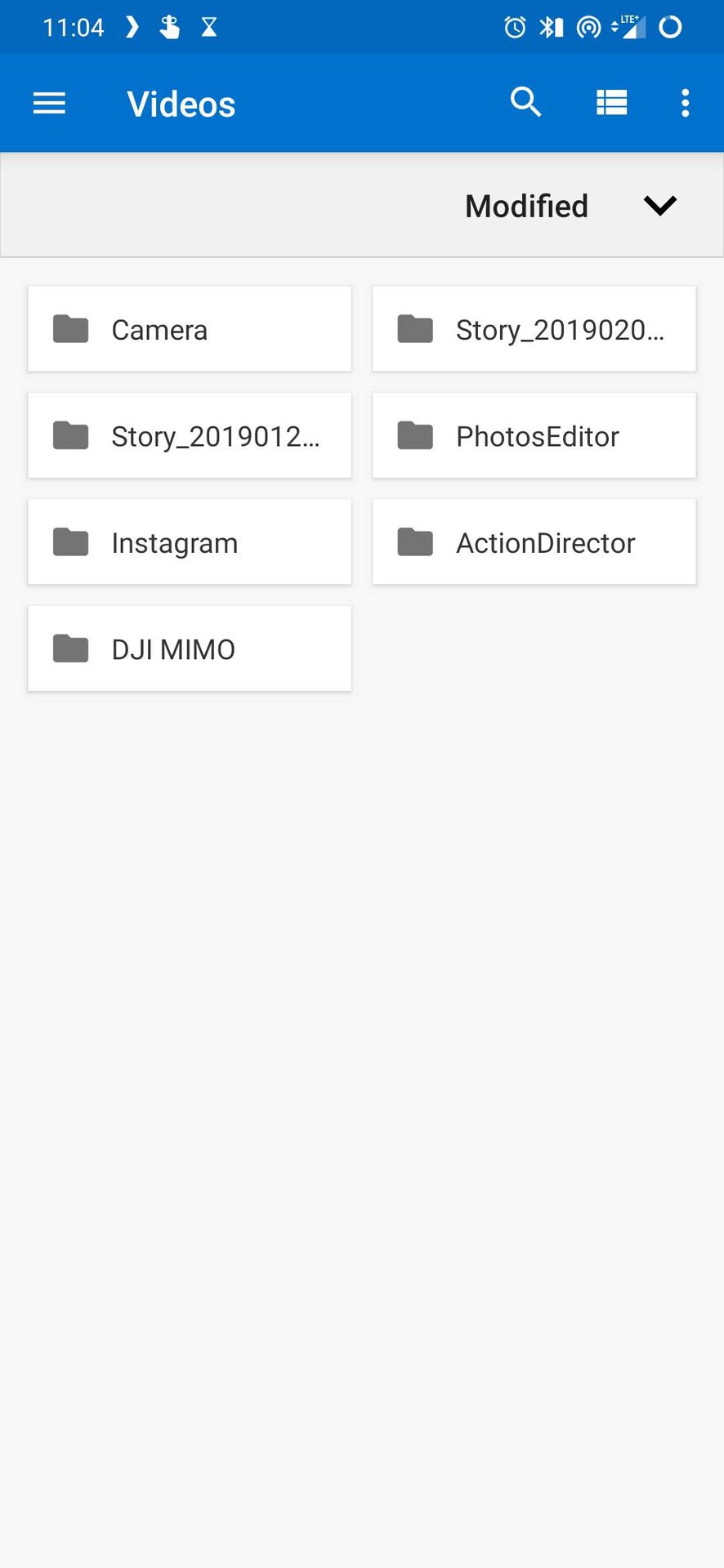Screen dimensions: 724x1568
Task: Open the Story_2019020 folder
Action: pos(534,329)
